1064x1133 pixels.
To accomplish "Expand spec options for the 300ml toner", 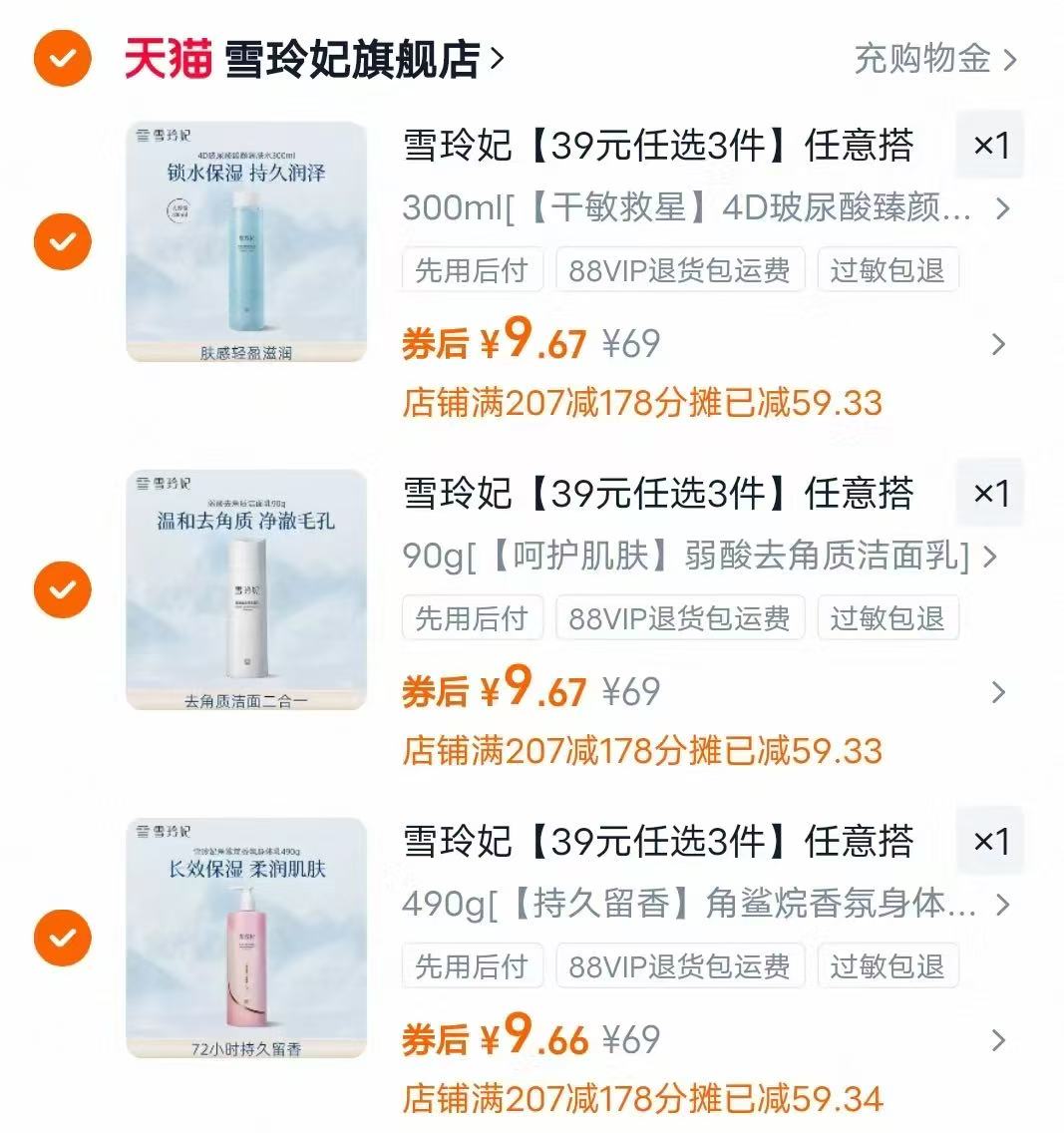I will (1001, 209).
